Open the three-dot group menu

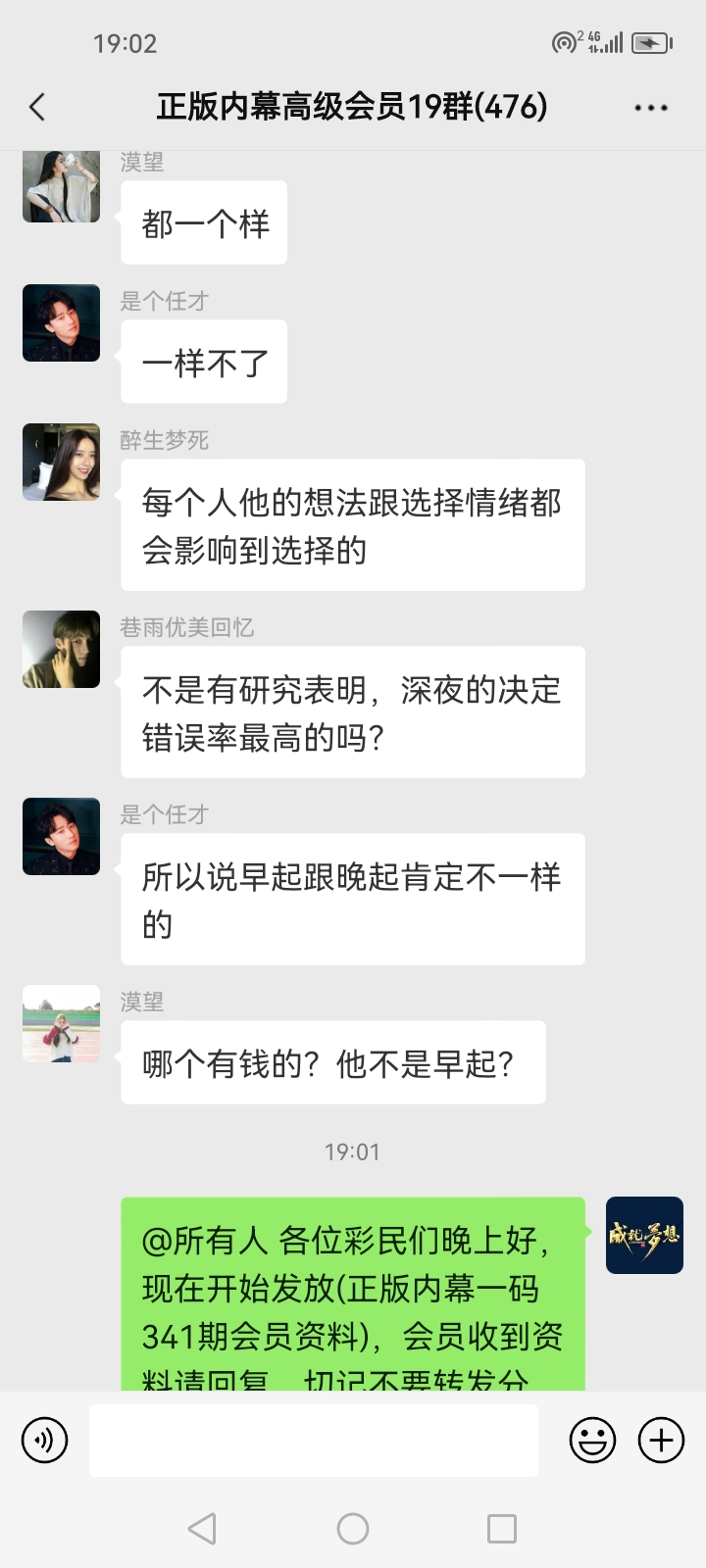[x=650, y=108]
